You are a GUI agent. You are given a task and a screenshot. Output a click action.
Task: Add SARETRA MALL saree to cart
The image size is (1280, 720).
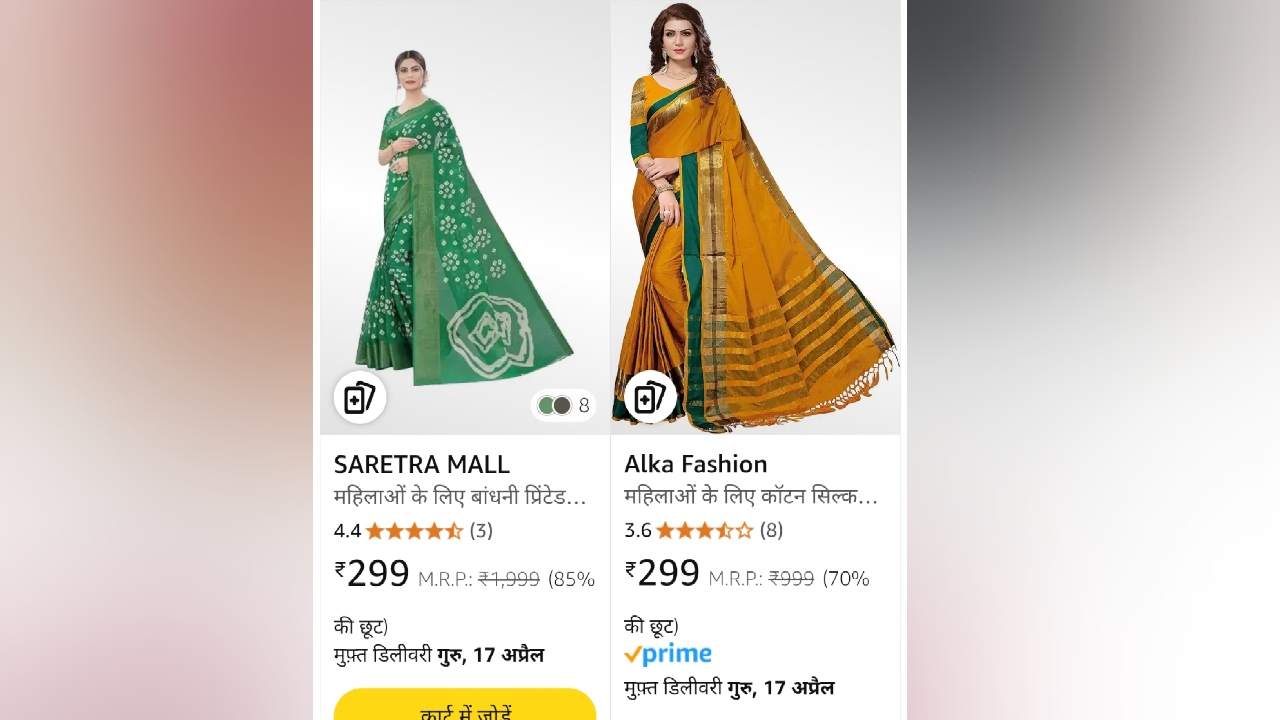tap(465, 708)
